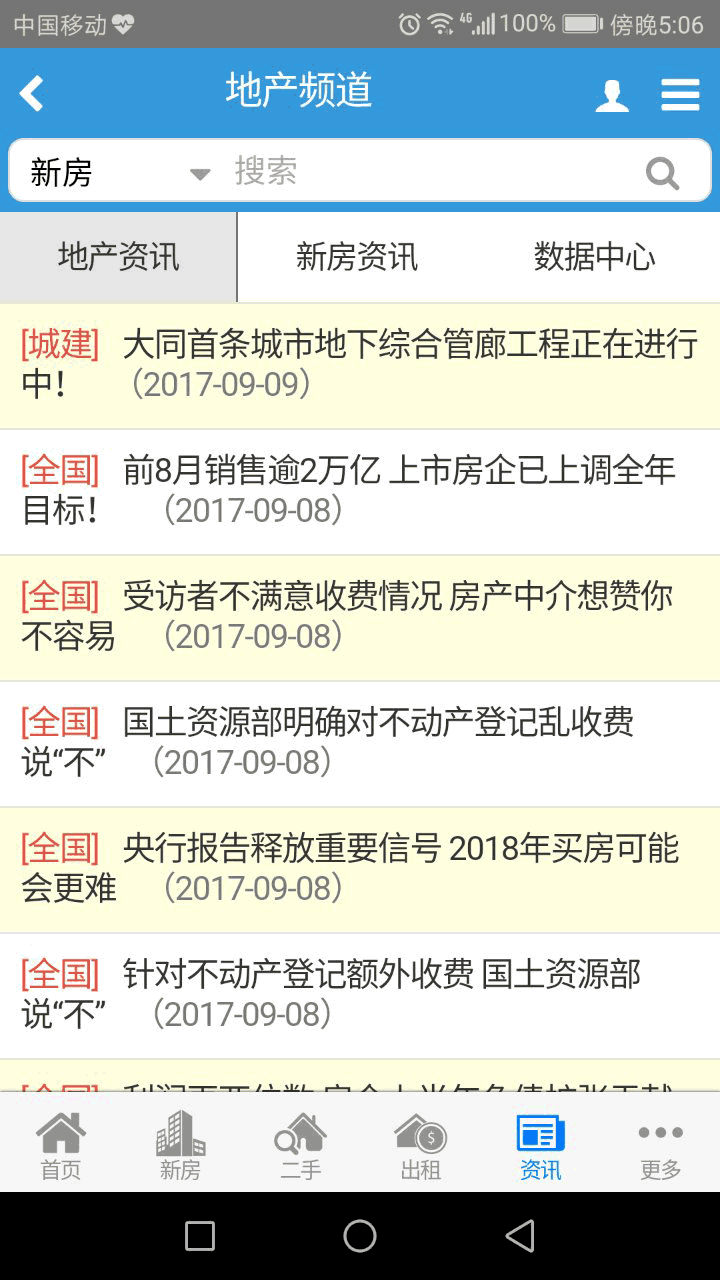
Task: Open the hamburger menu
Action: (x=680, y=95)
